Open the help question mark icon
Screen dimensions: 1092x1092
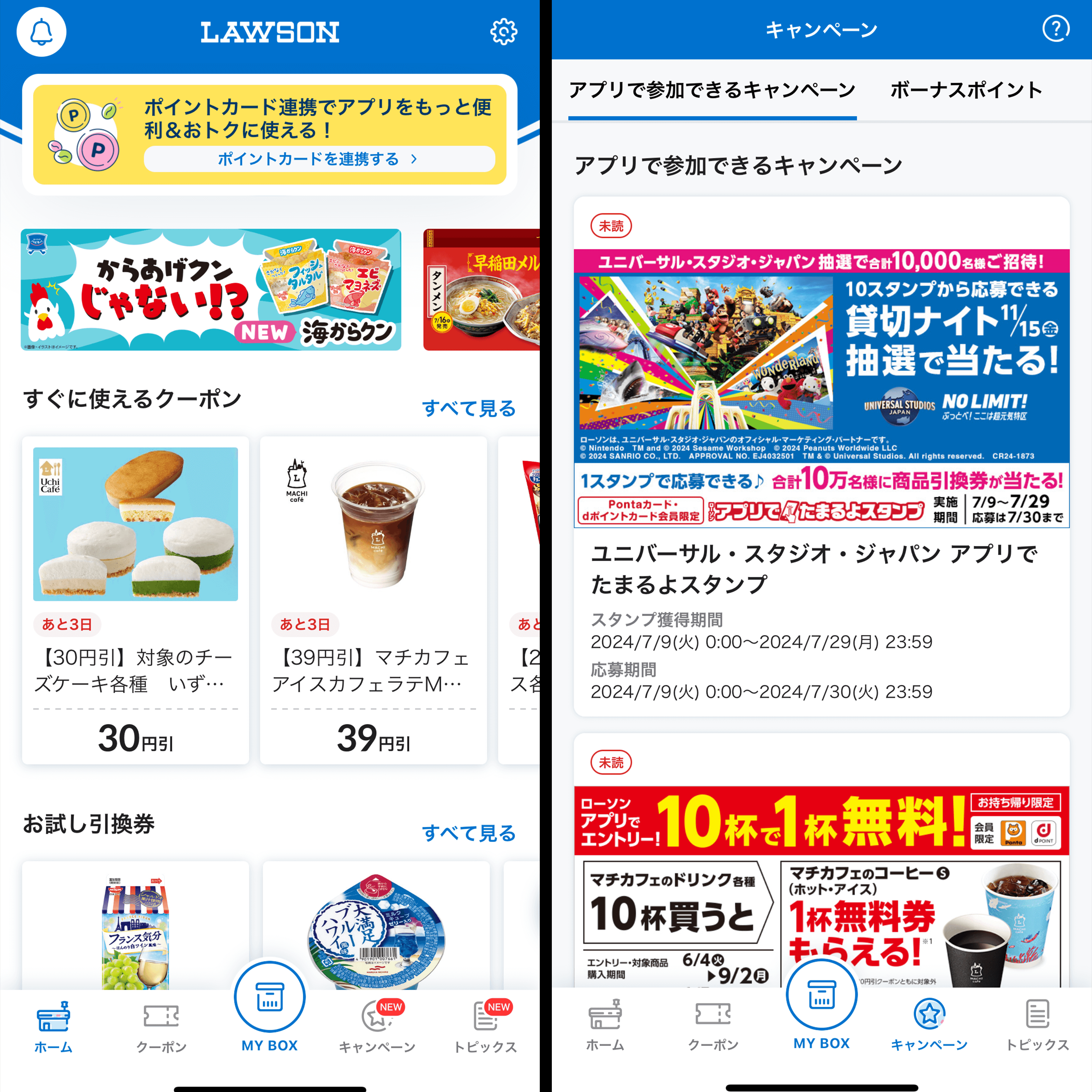[x=1055, y=29]
